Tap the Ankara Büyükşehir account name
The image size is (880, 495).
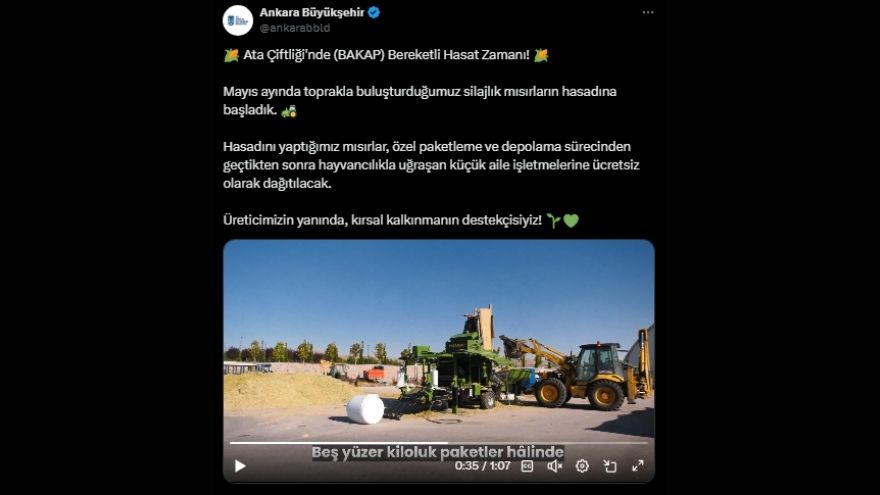coord(311,13)
